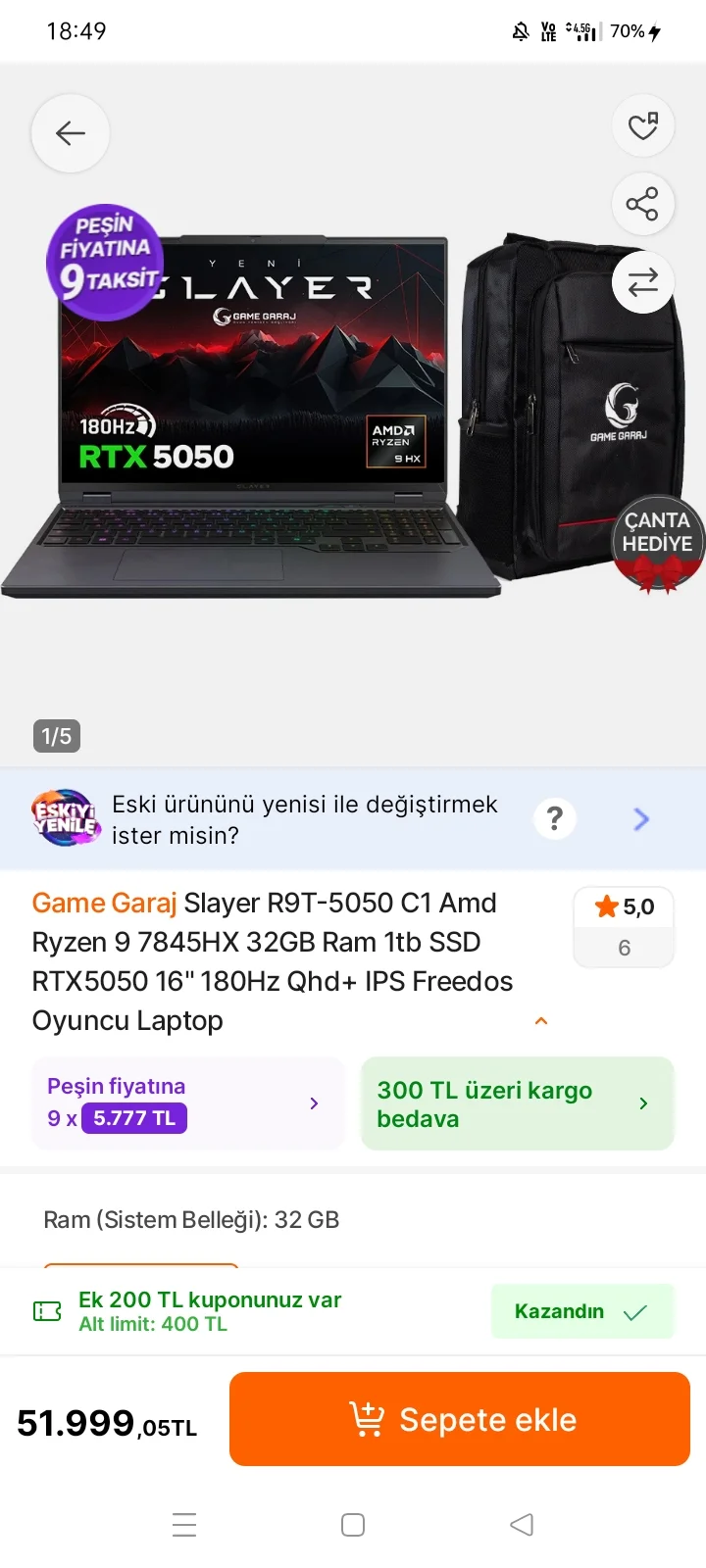
Task: Collapse the product title chevron
Action: coord(541,1021)
